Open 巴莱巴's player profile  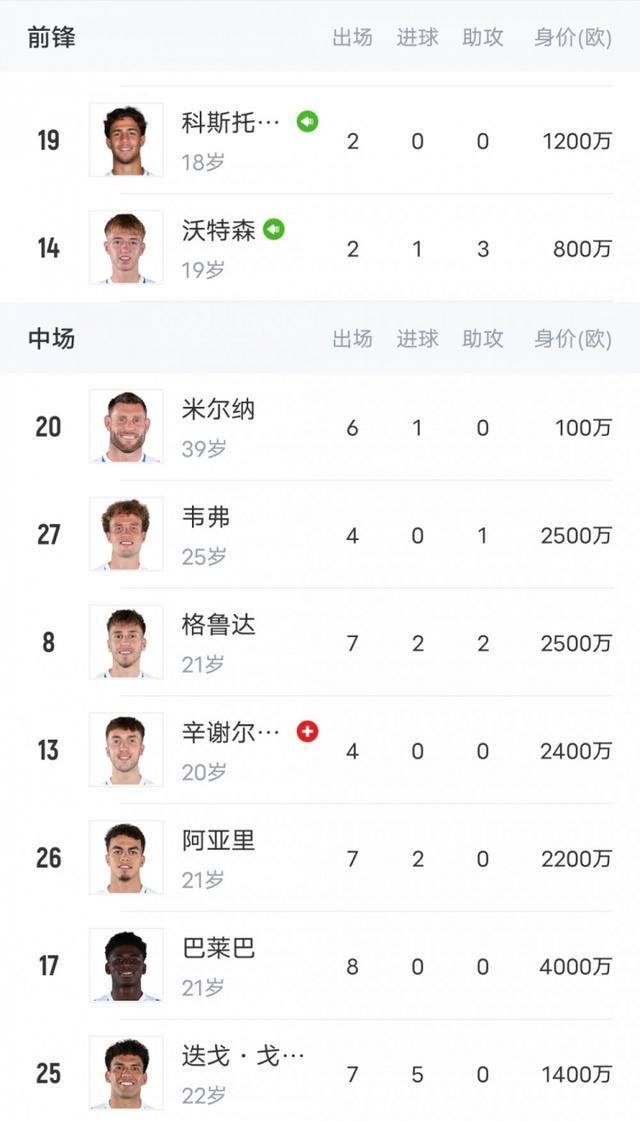pyautogui.click(x=218, y=949)
